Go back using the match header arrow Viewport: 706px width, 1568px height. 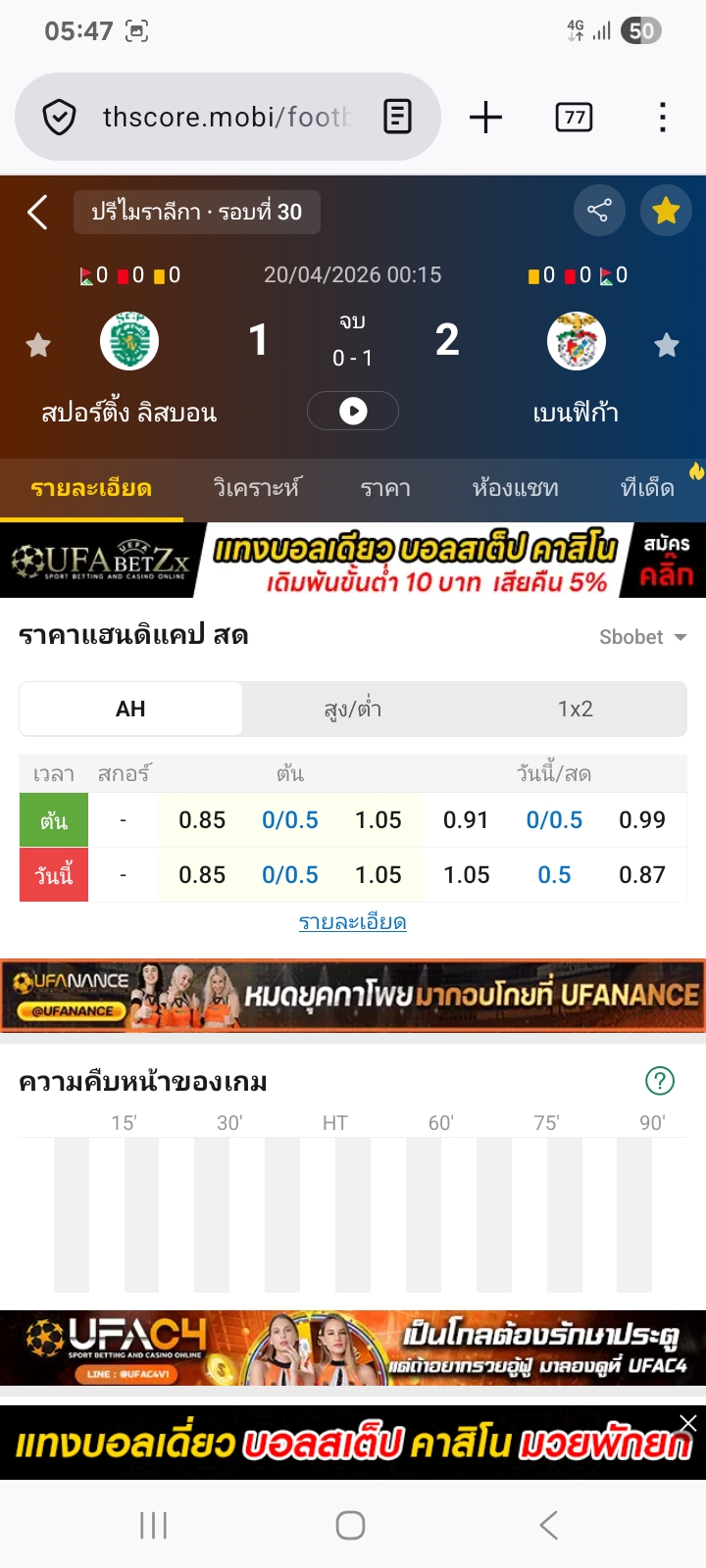tap(37, 212)
